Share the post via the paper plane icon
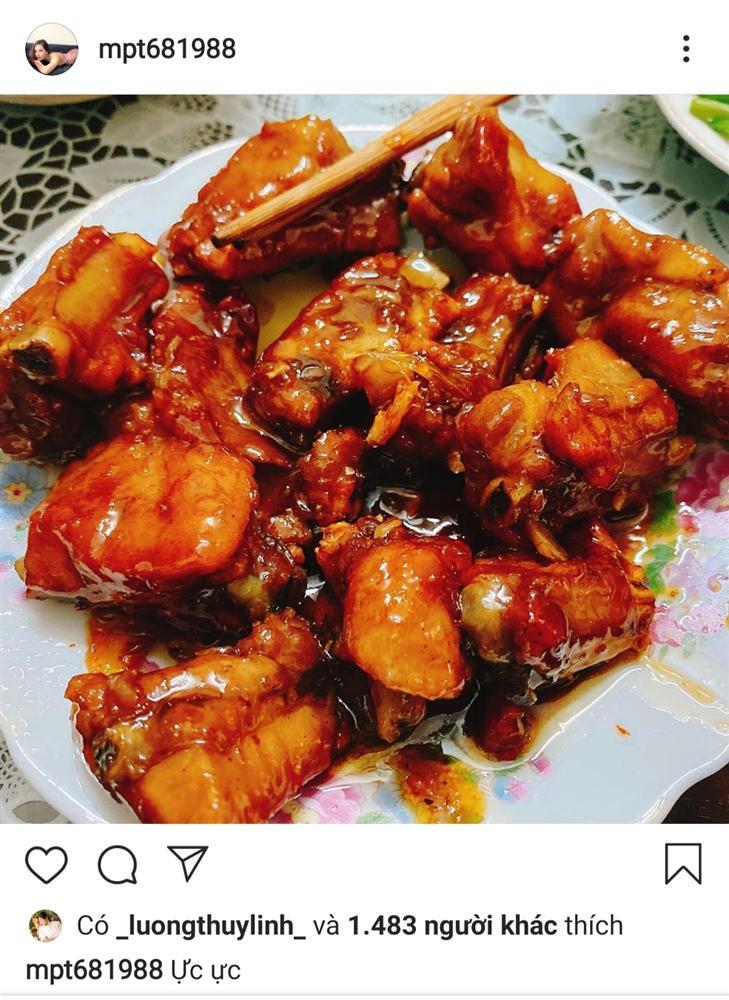The width and height of the screenshot is (729, 1000). [187, 863]
